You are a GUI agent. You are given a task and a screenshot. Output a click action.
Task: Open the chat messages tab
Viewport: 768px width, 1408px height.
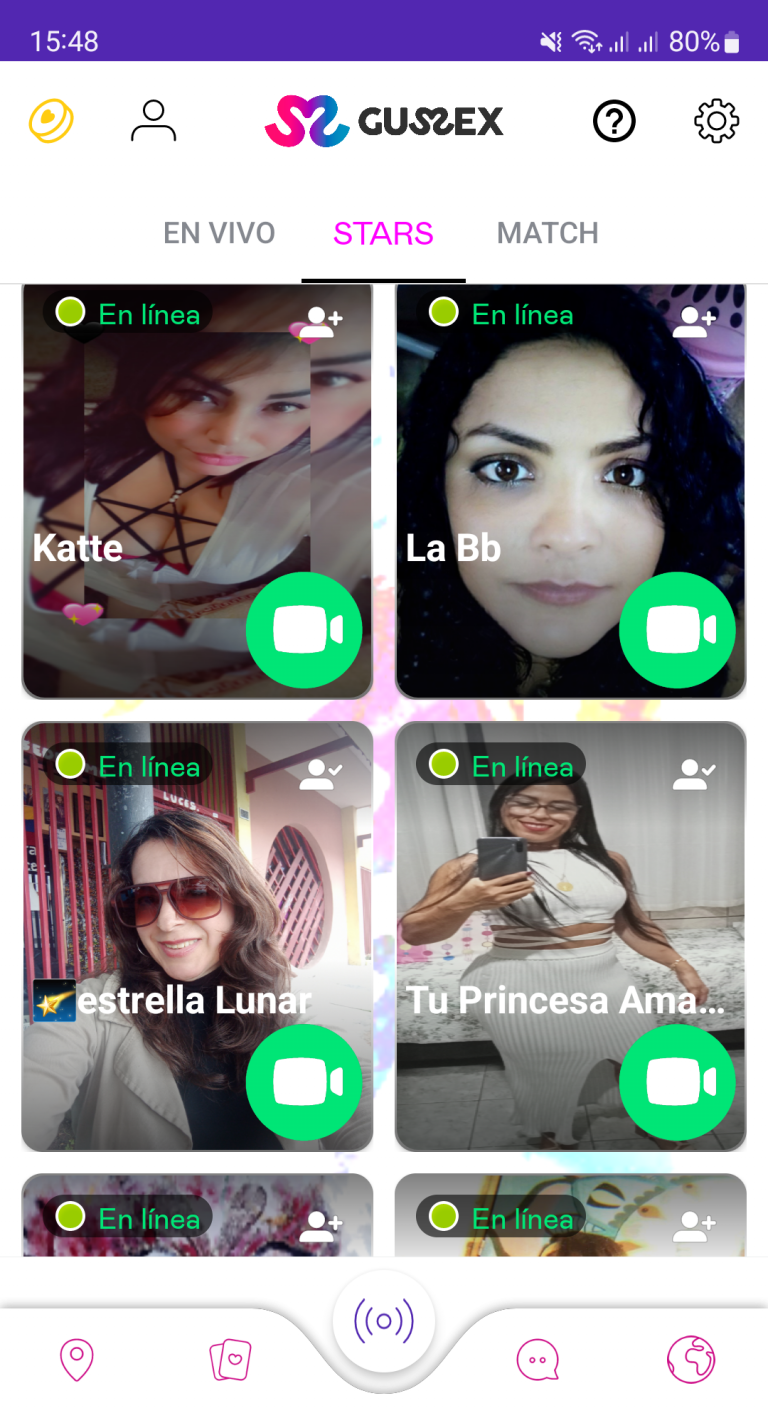(x=537, y=1360)
